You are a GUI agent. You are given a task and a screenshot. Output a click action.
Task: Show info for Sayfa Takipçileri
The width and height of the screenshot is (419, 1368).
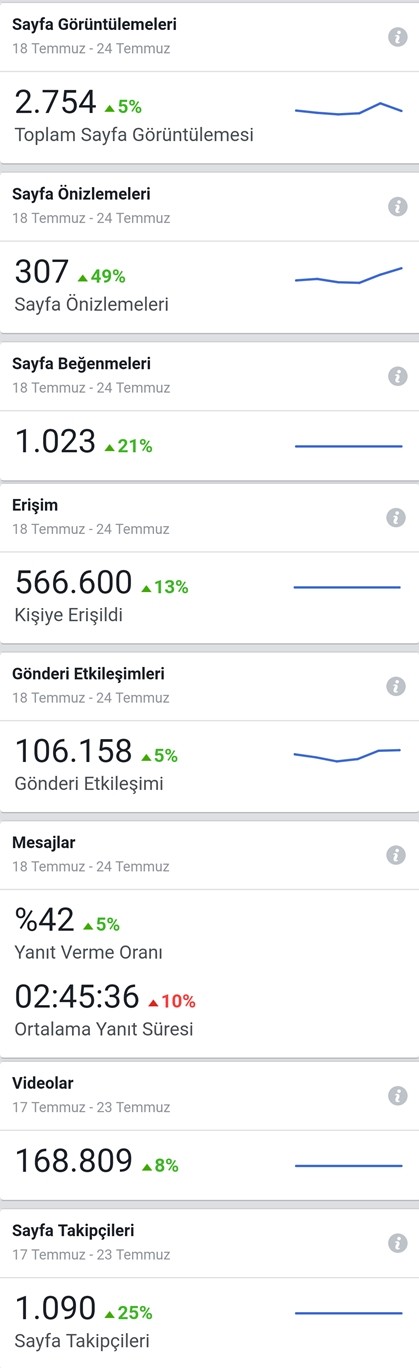(x=397, y=1242)
